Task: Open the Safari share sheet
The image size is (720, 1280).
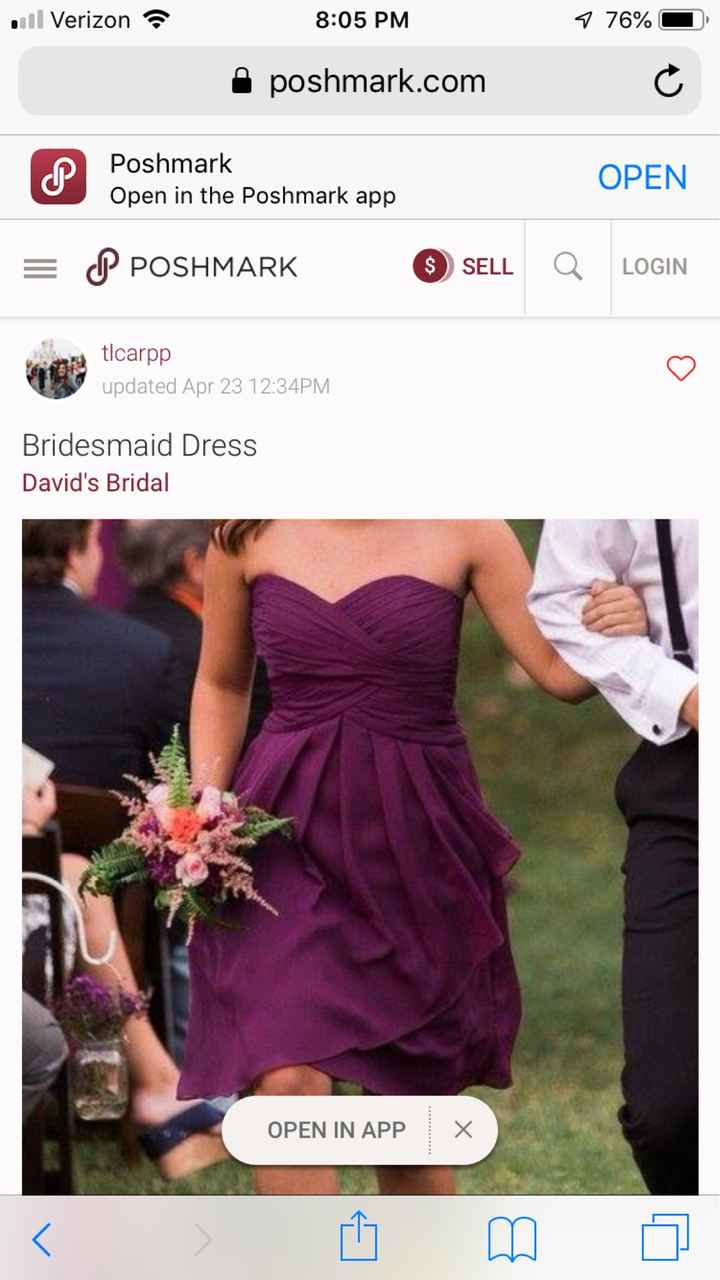Action: pos(359,1240)
